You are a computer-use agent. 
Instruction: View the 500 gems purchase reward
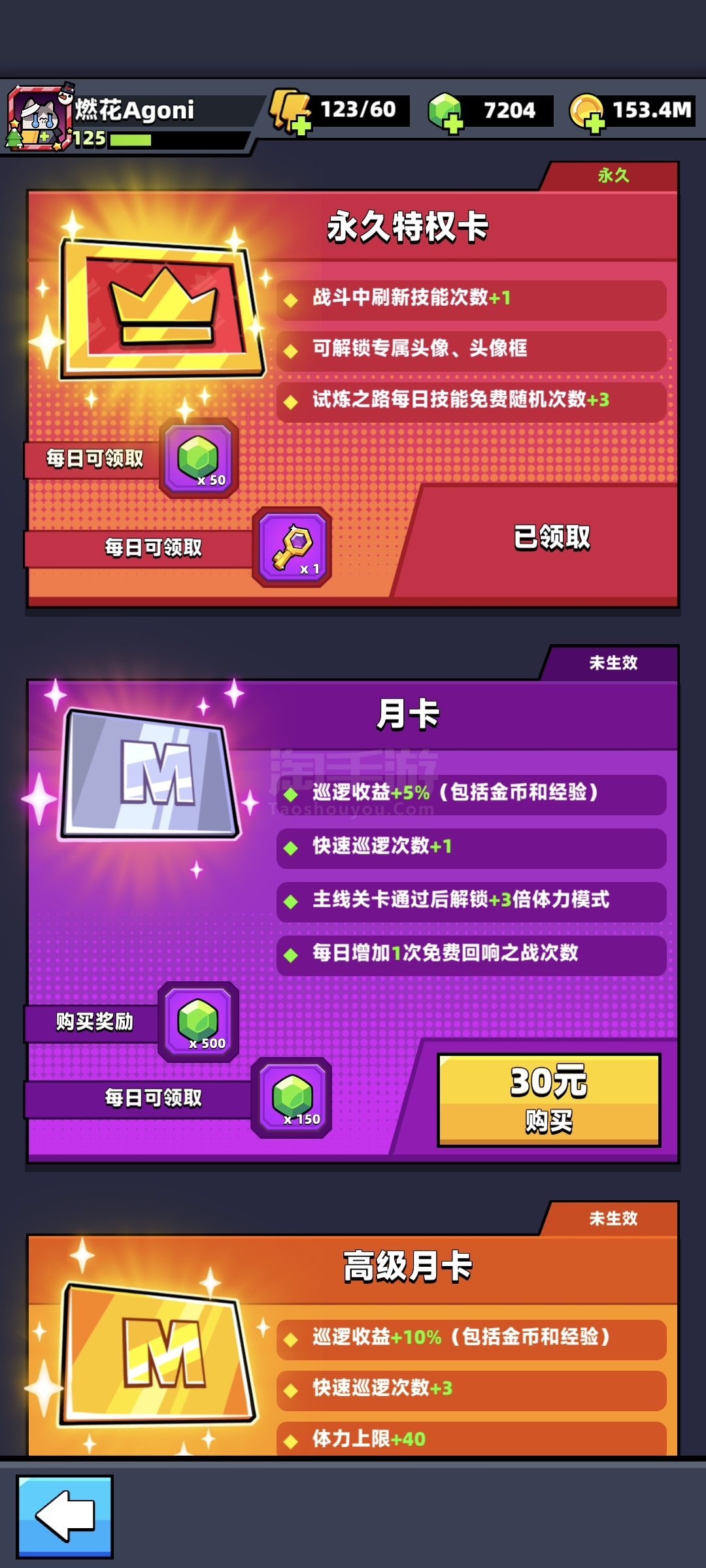(199, 1022)
